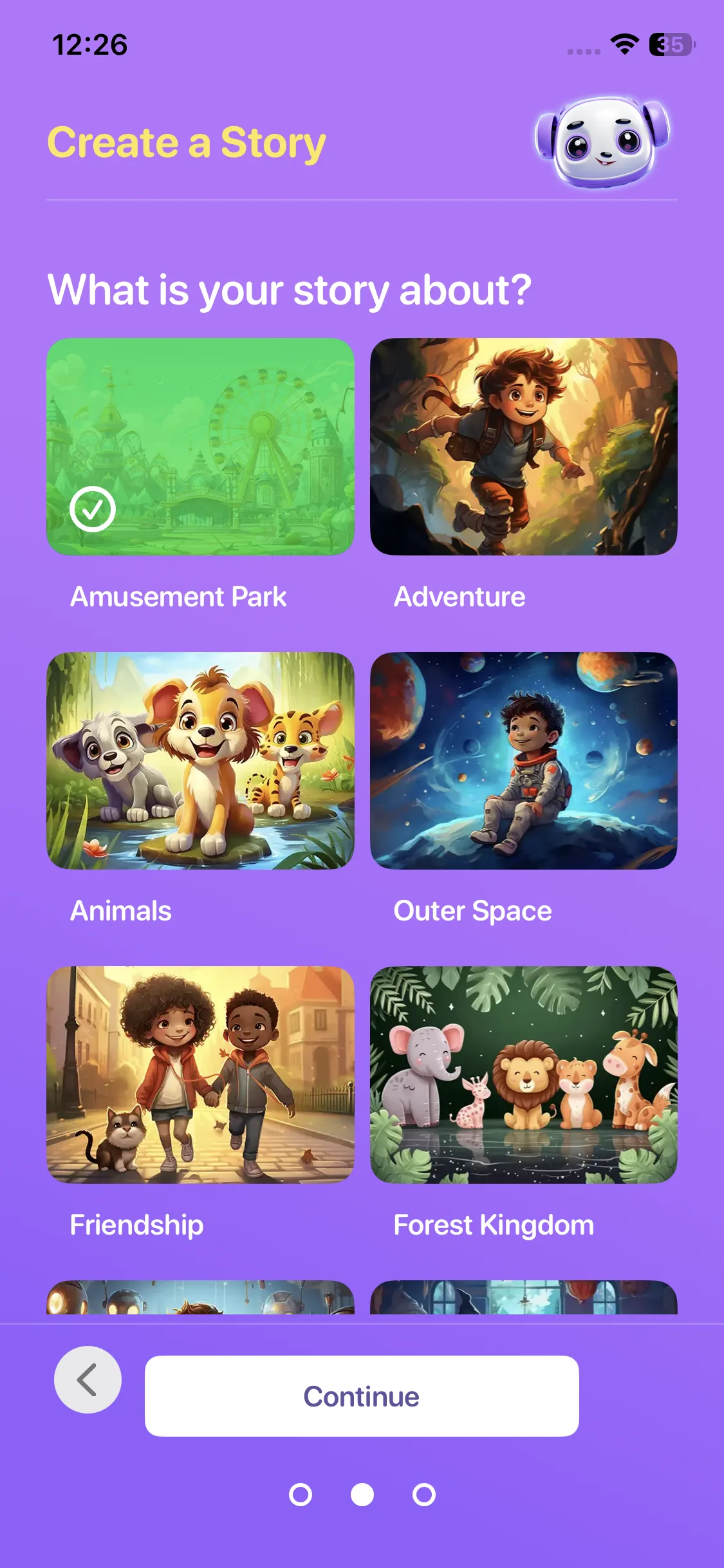This screenshot has height=1568, width=724.
Task: Select the Friendship story theme
Action: (200, 1075)
